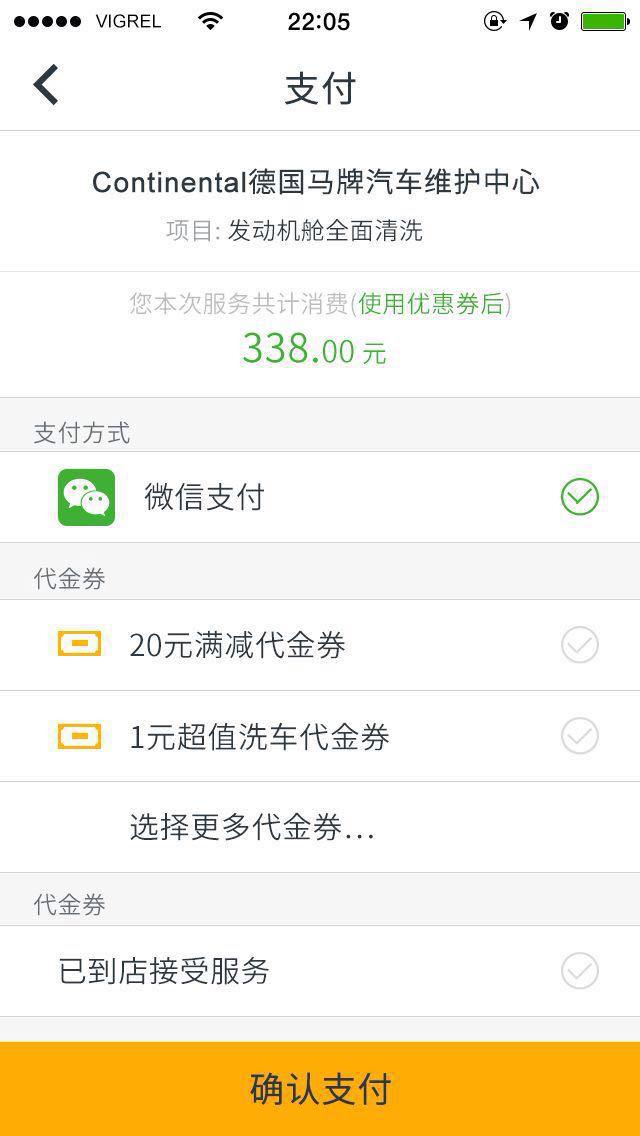
Task: Select 微信支付 as payment method
Action: click(x=579, y=497)
